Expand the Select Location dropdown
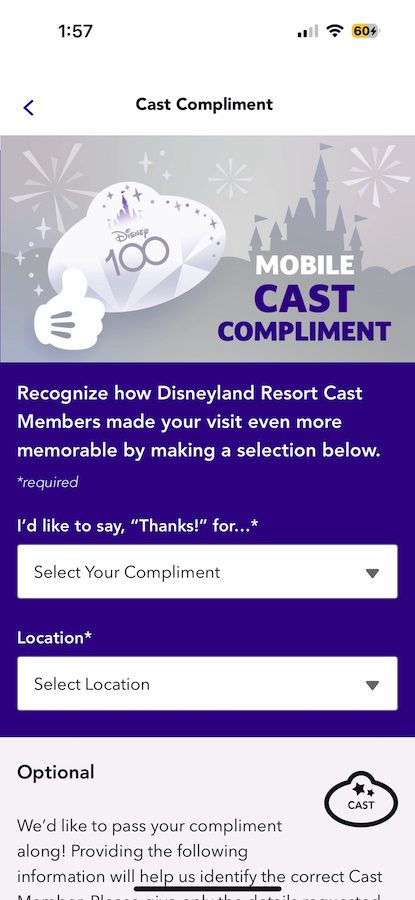Screen dimensions: 415x900 coord(207,684)
